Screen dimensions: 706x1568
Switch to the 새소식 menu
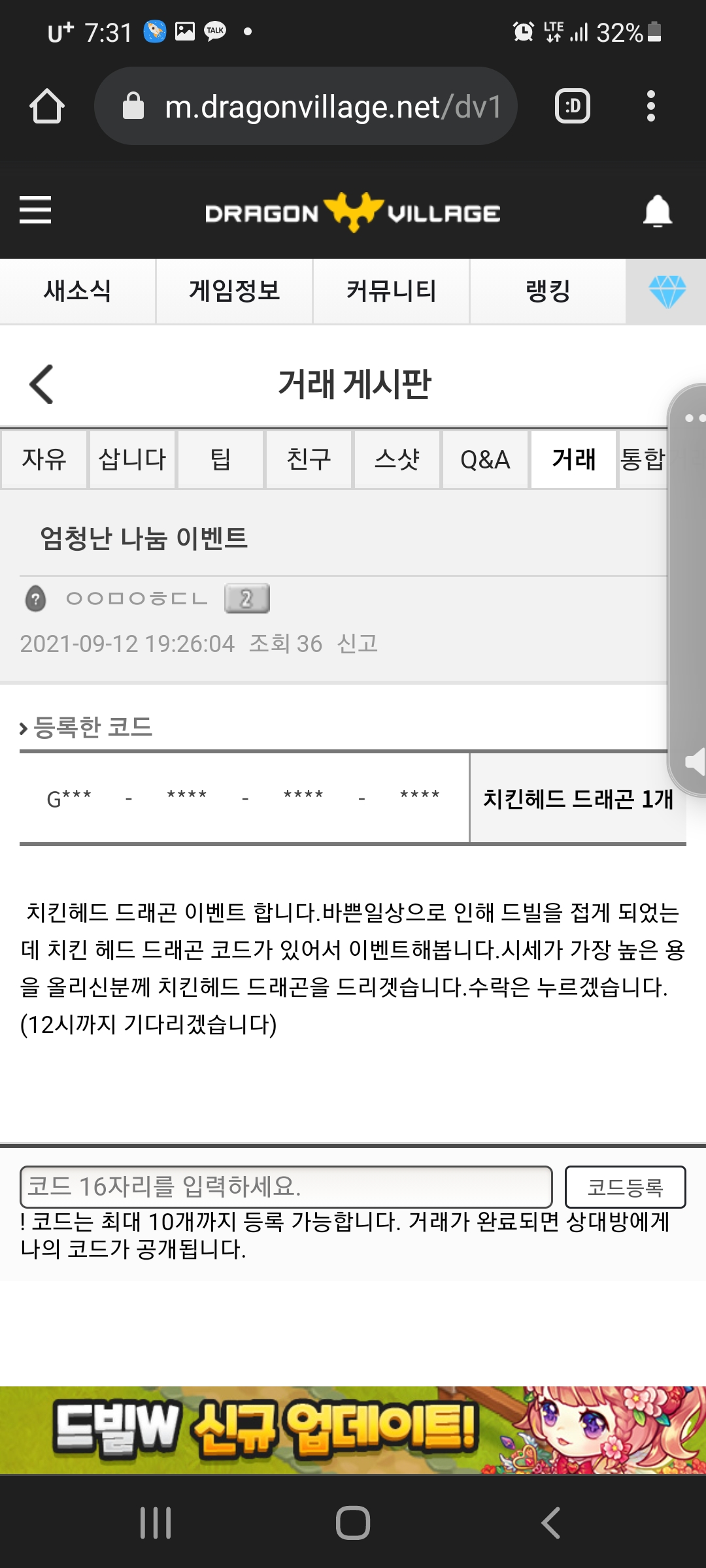point(78,291)
